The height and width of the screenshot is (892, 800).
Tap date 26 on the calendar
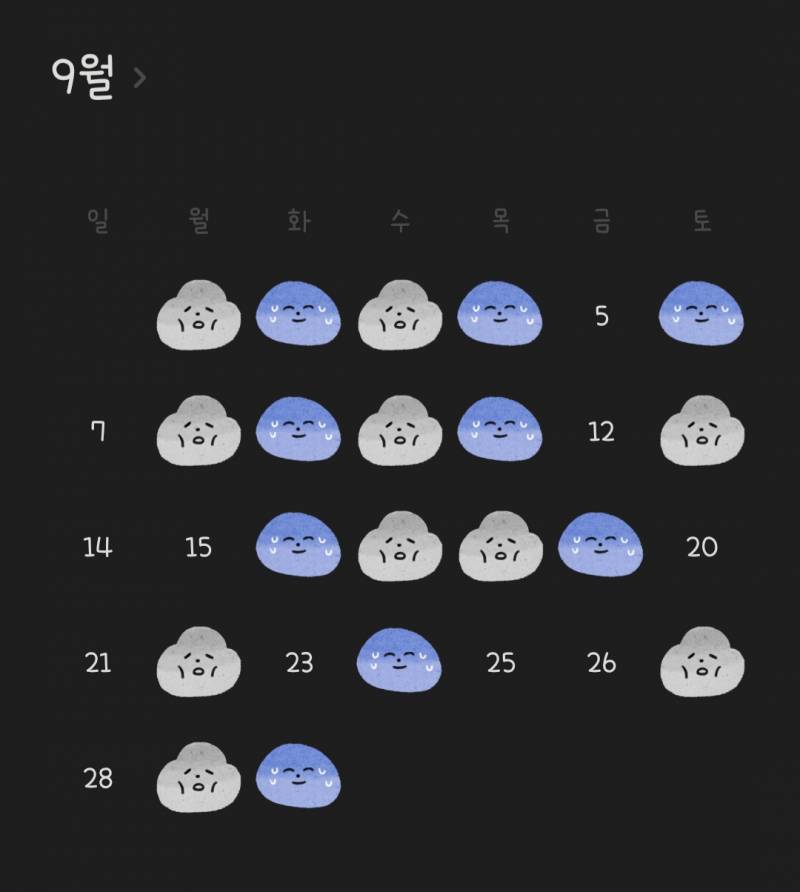(601, 662)
